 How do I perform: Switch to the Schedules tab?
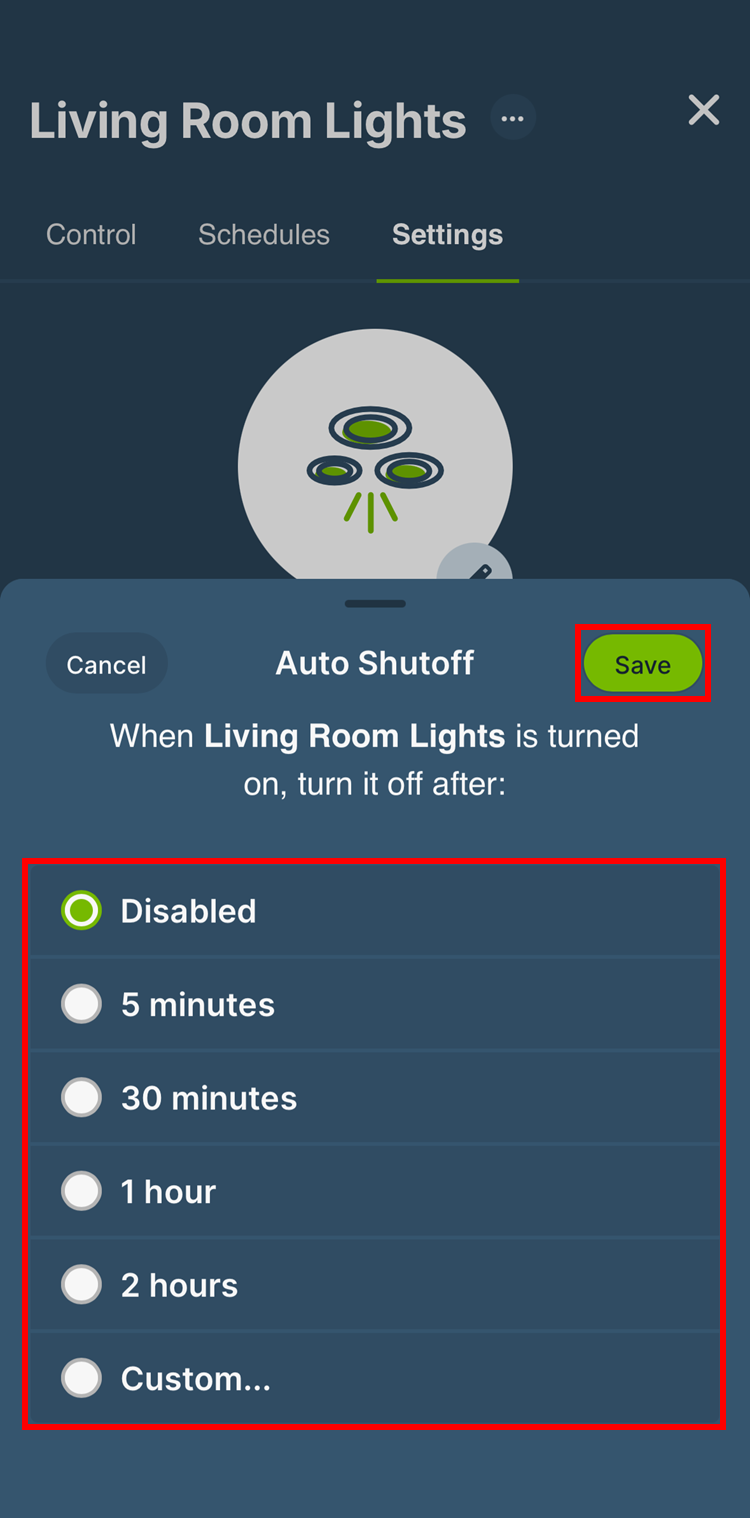pyautogui.click(x=264, y=235)
